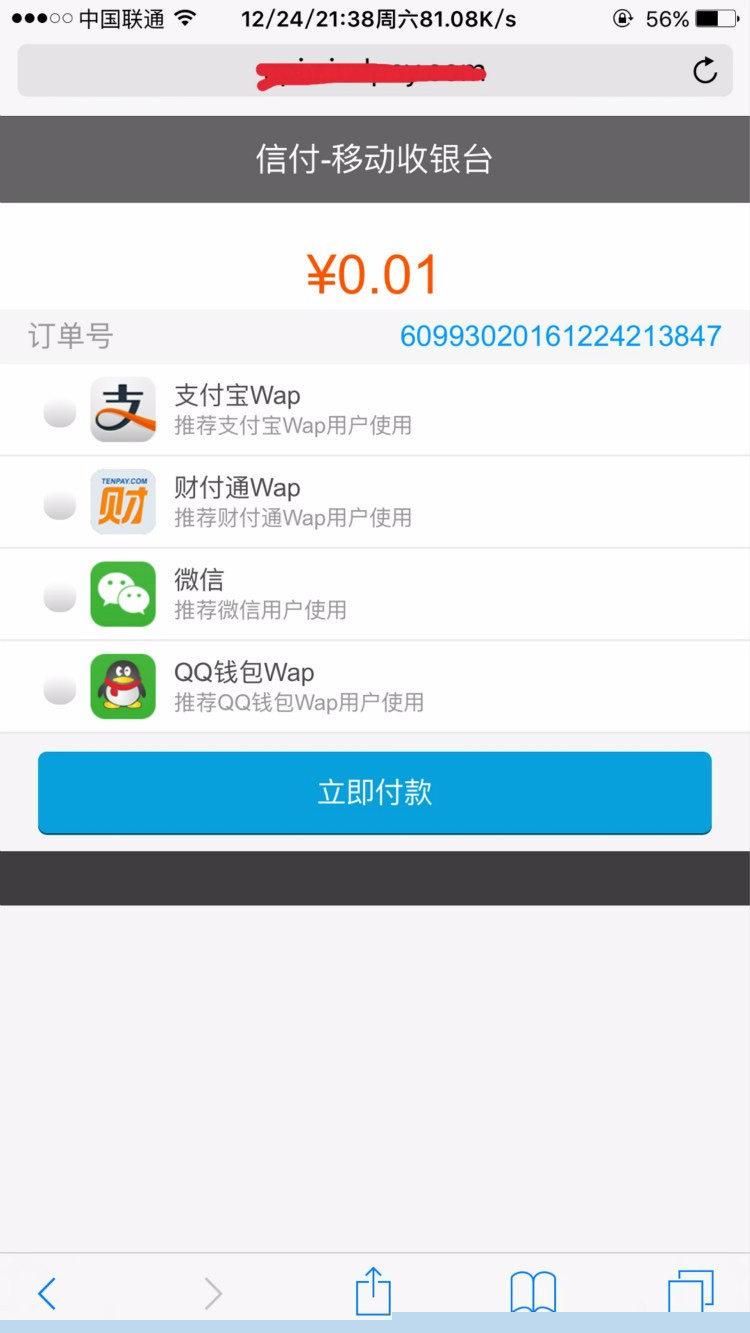Tap the WeChat green chat icon
750x1333 pixels.
(x=122, y=594)
